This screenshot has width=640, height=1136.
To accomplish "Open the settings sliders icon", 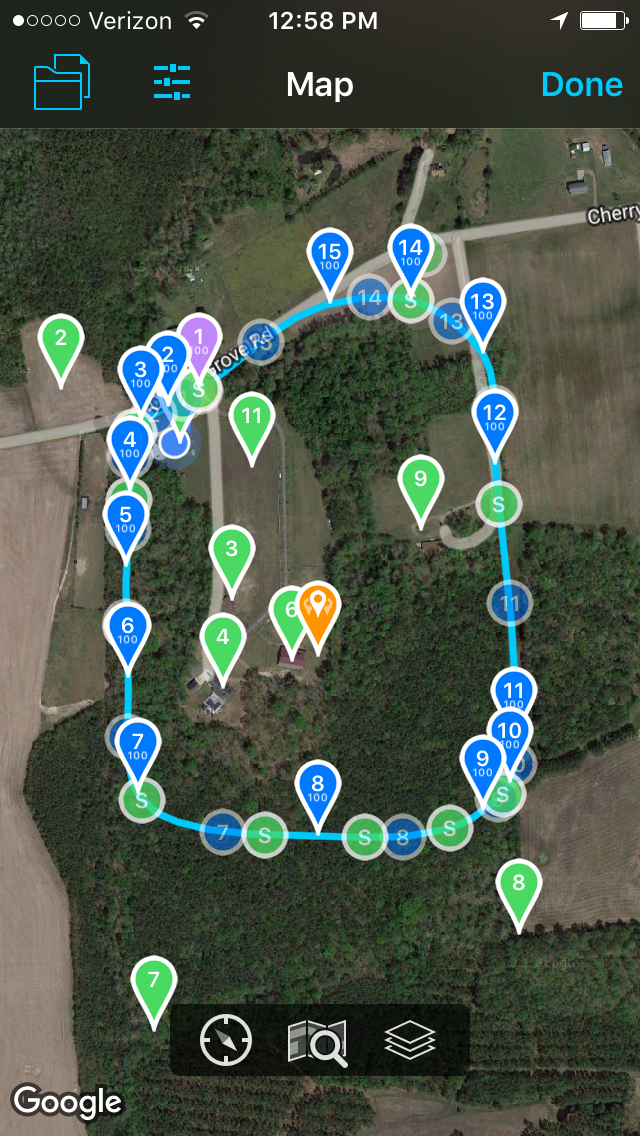I will click(x=172, y=82).
